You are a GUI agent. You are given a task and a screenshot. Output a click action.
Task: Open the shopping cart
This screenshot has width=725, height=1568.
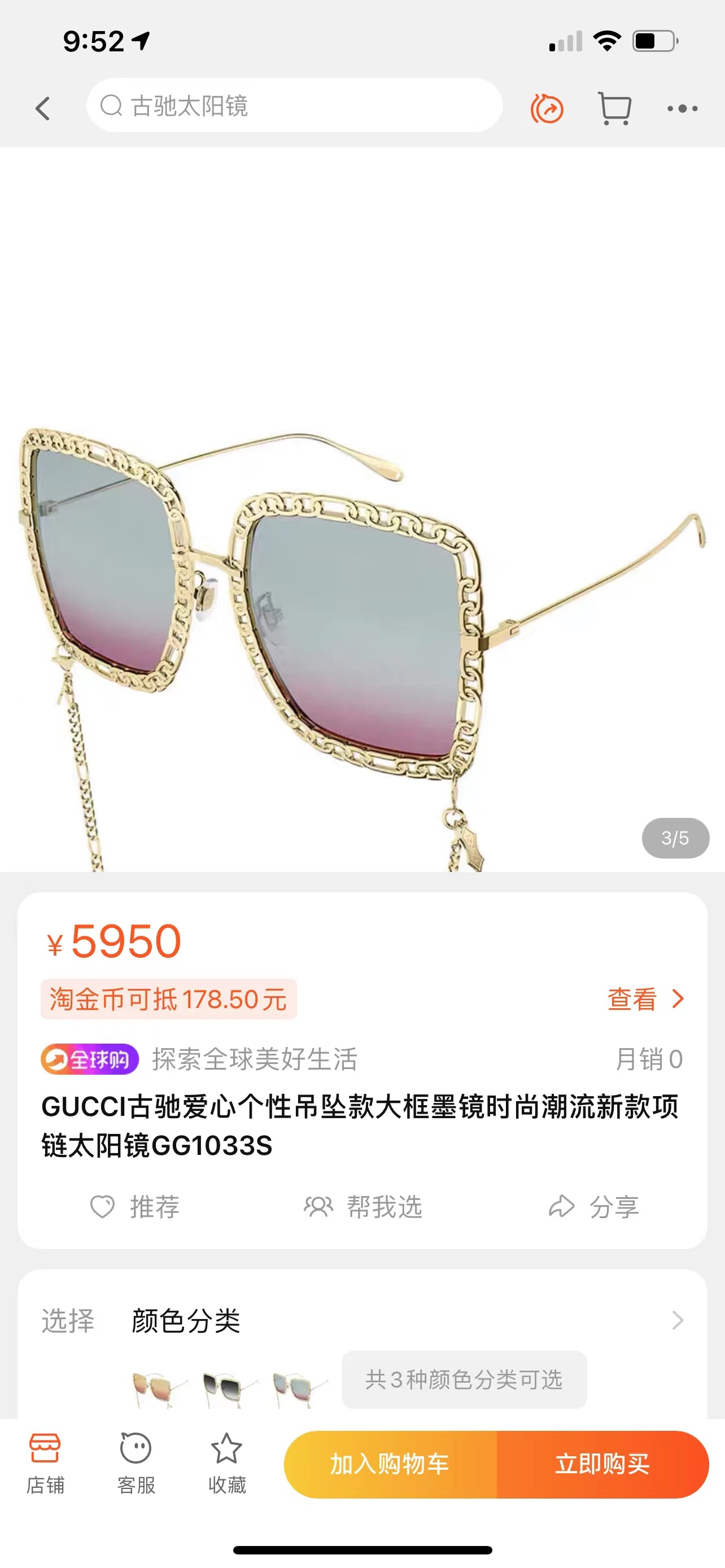coord(614,109)
